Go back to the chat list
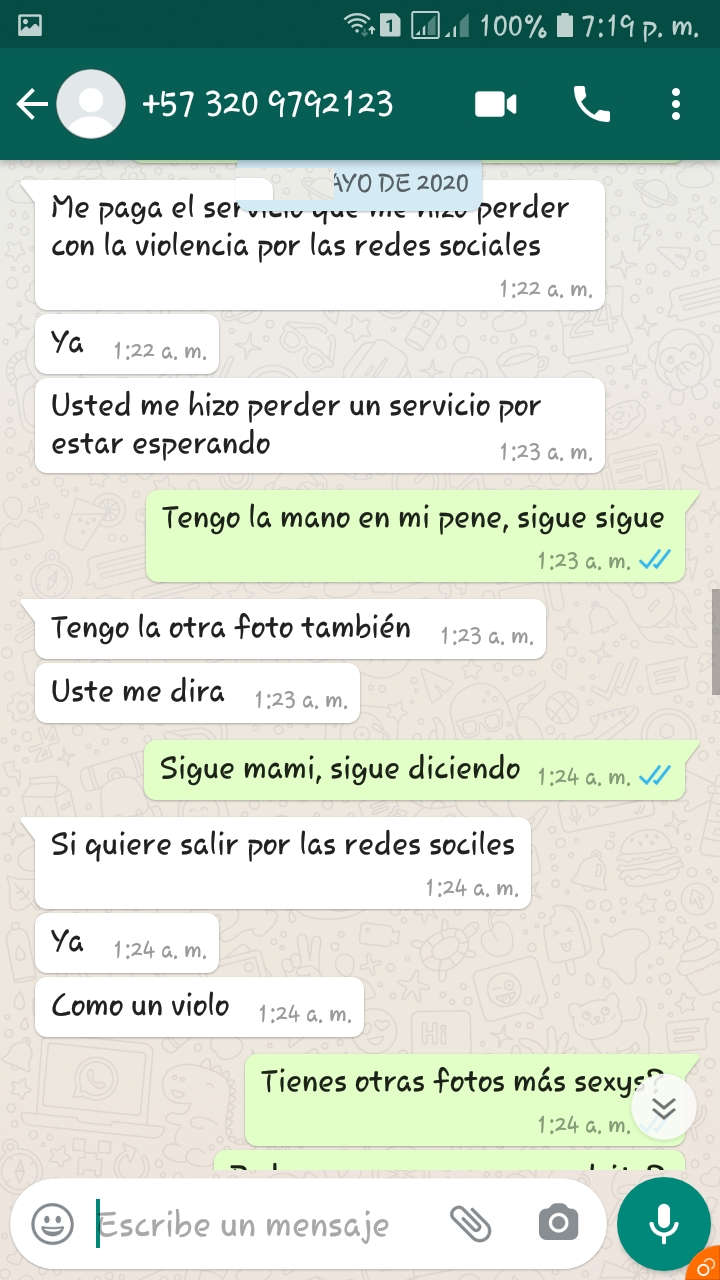This screenshot has height=1280, width=720. [x=32, y=104]
